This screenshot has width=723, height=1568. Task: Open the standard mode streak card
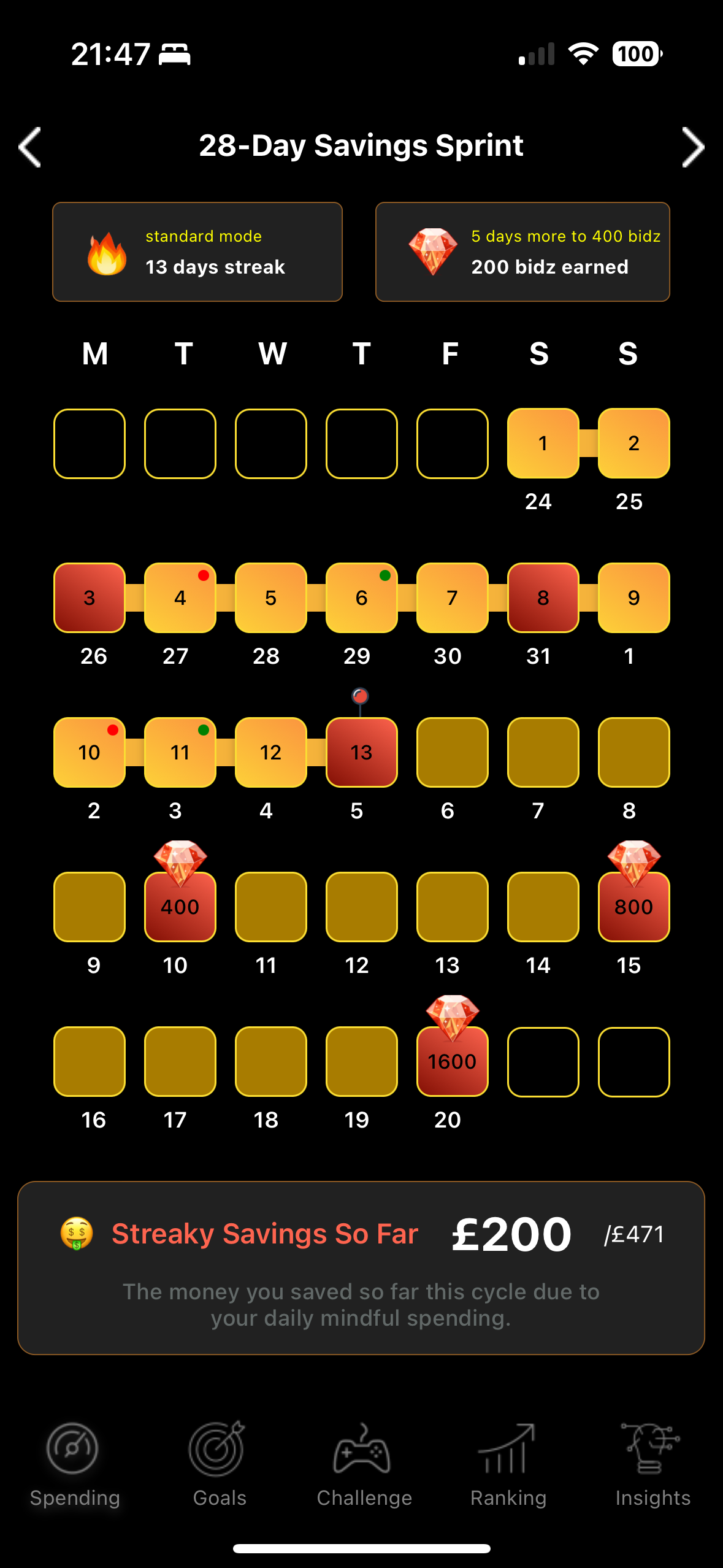[197, 252]
